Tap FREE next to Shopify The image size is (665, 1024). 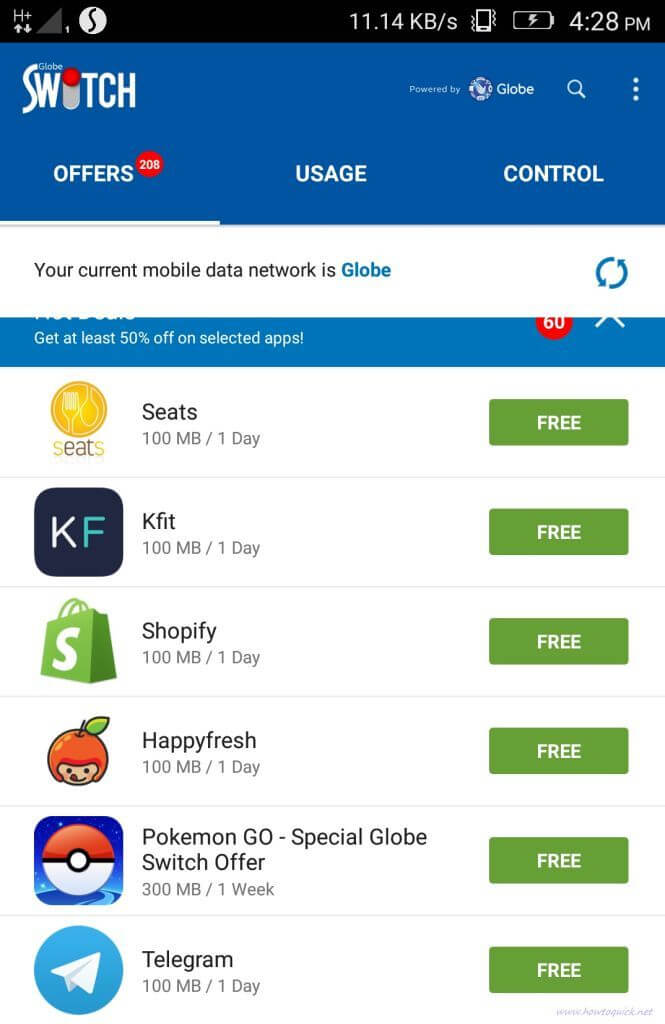(558, 641)
